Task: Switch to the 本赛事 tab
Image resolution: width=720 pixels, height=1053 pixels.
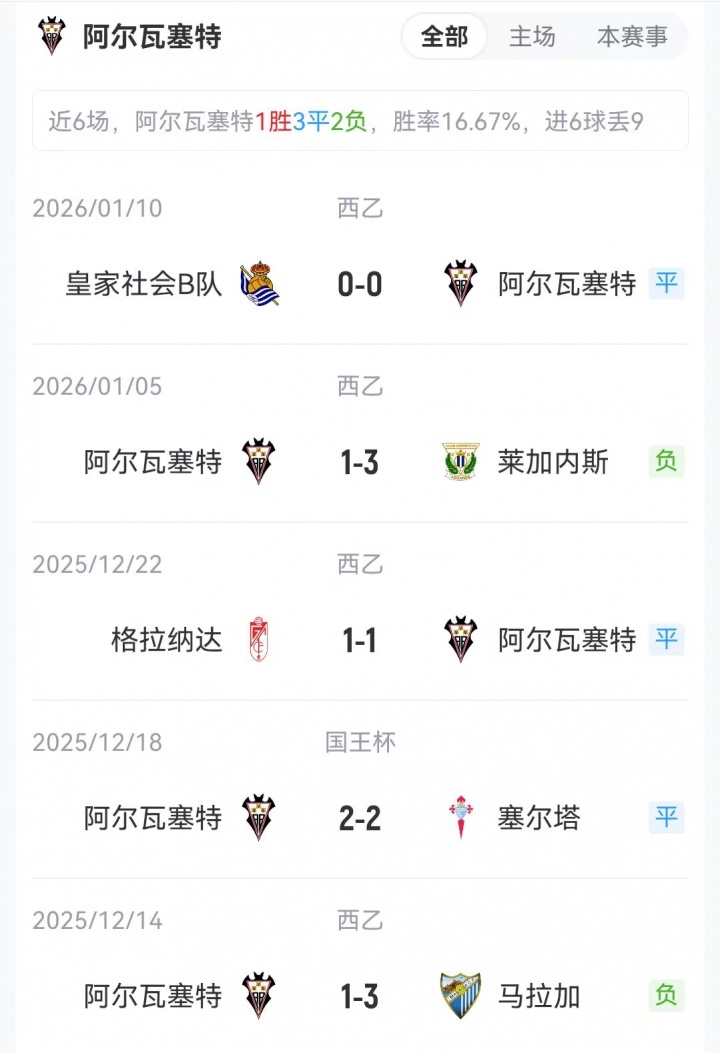Action: point(632,38)
